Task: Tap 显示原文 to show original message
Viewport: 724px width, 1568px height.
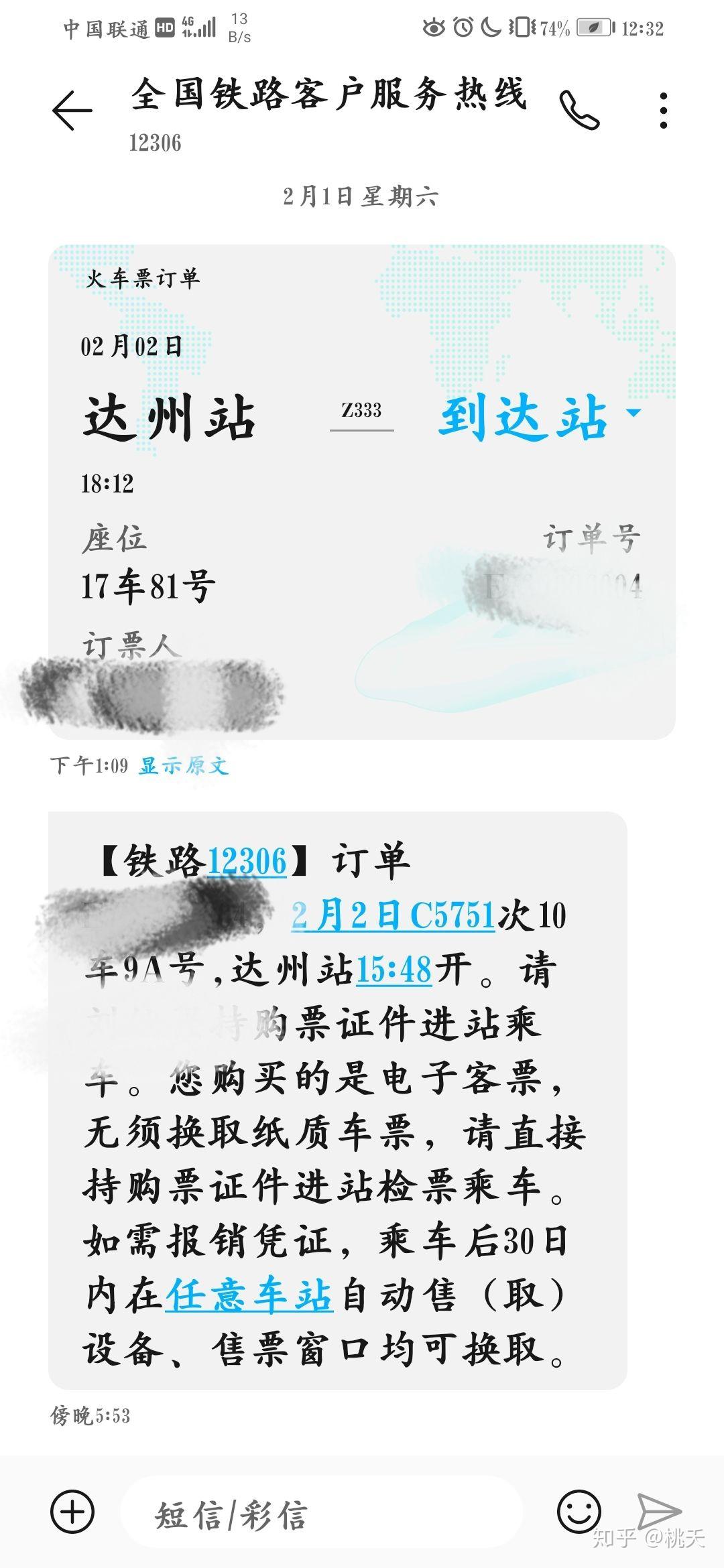Action: click(x=184, y=765)
